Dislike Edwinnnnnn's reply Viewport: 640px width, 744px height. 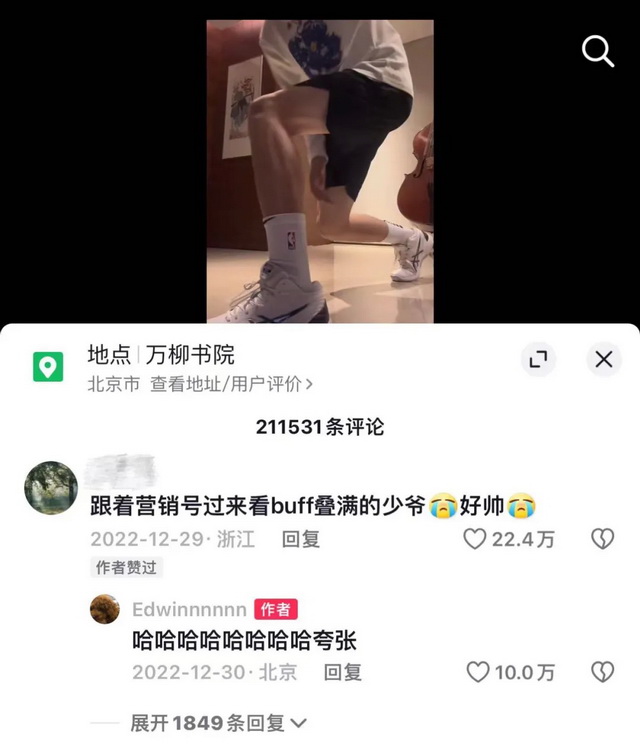602,672
